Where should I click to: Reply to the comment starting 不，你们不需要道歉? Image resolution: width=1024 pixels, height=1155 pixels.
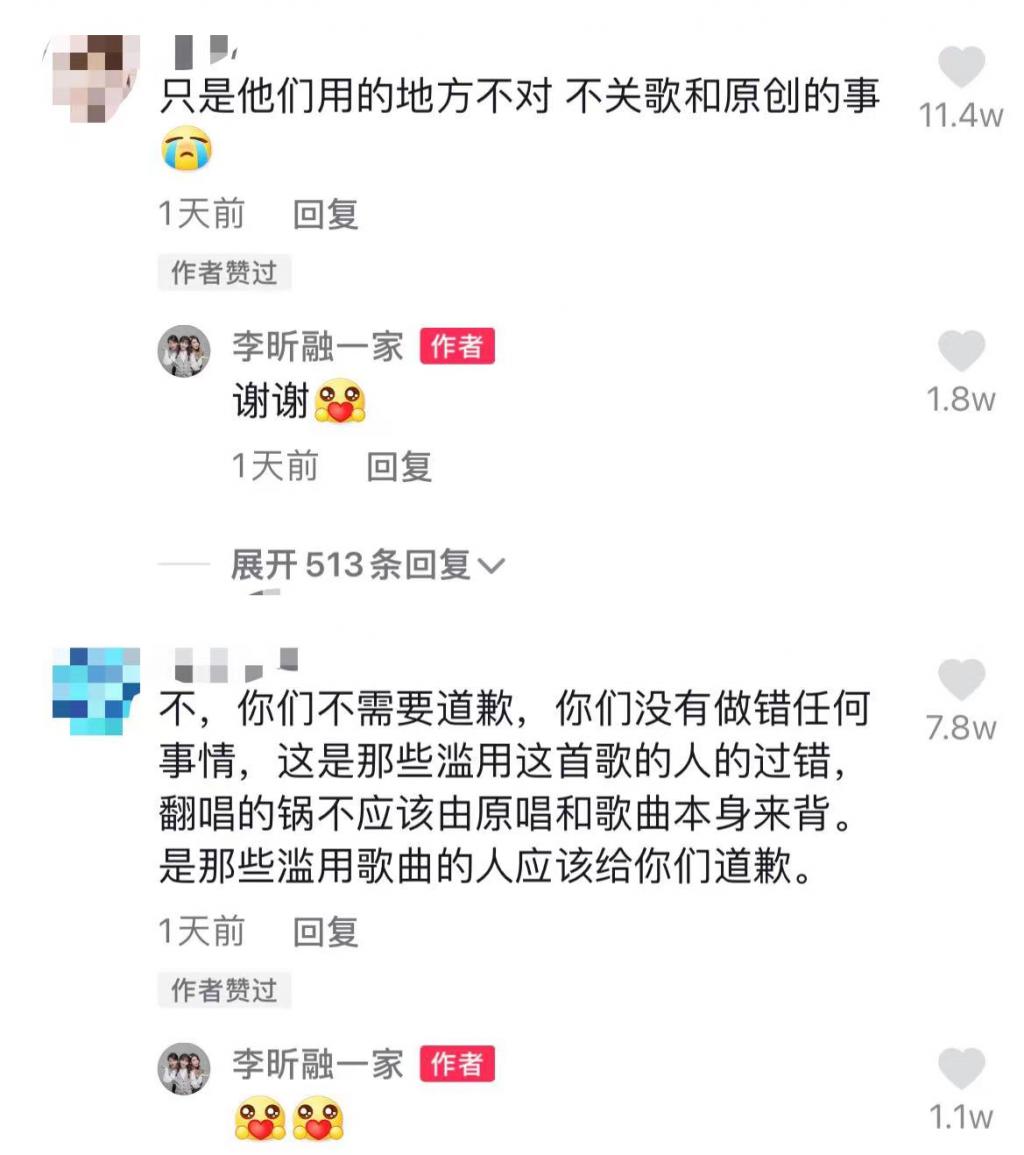click(x=325, y=932)
